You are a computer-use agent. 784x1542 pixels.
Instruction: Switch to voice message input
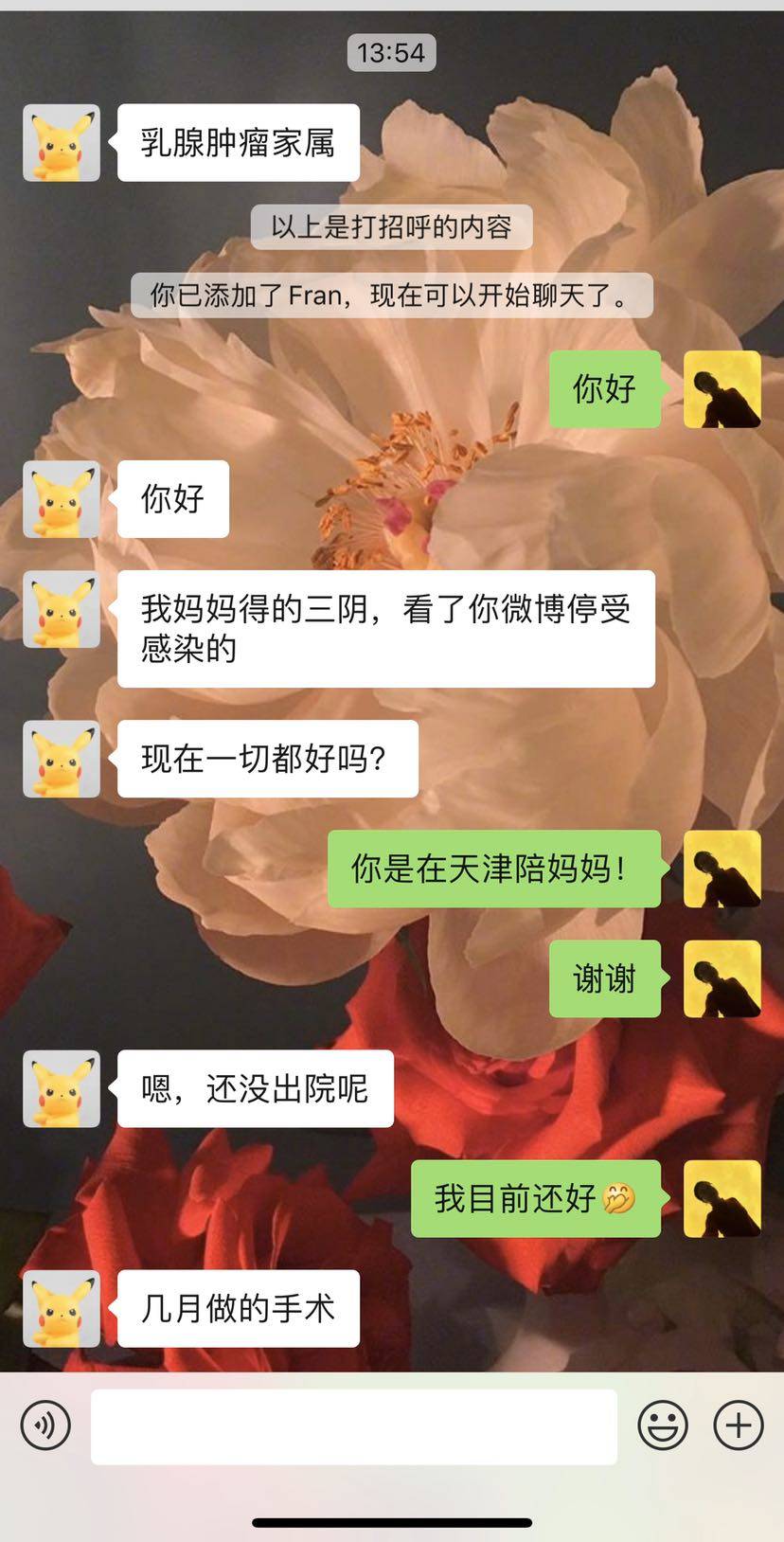pos(45,1425)
